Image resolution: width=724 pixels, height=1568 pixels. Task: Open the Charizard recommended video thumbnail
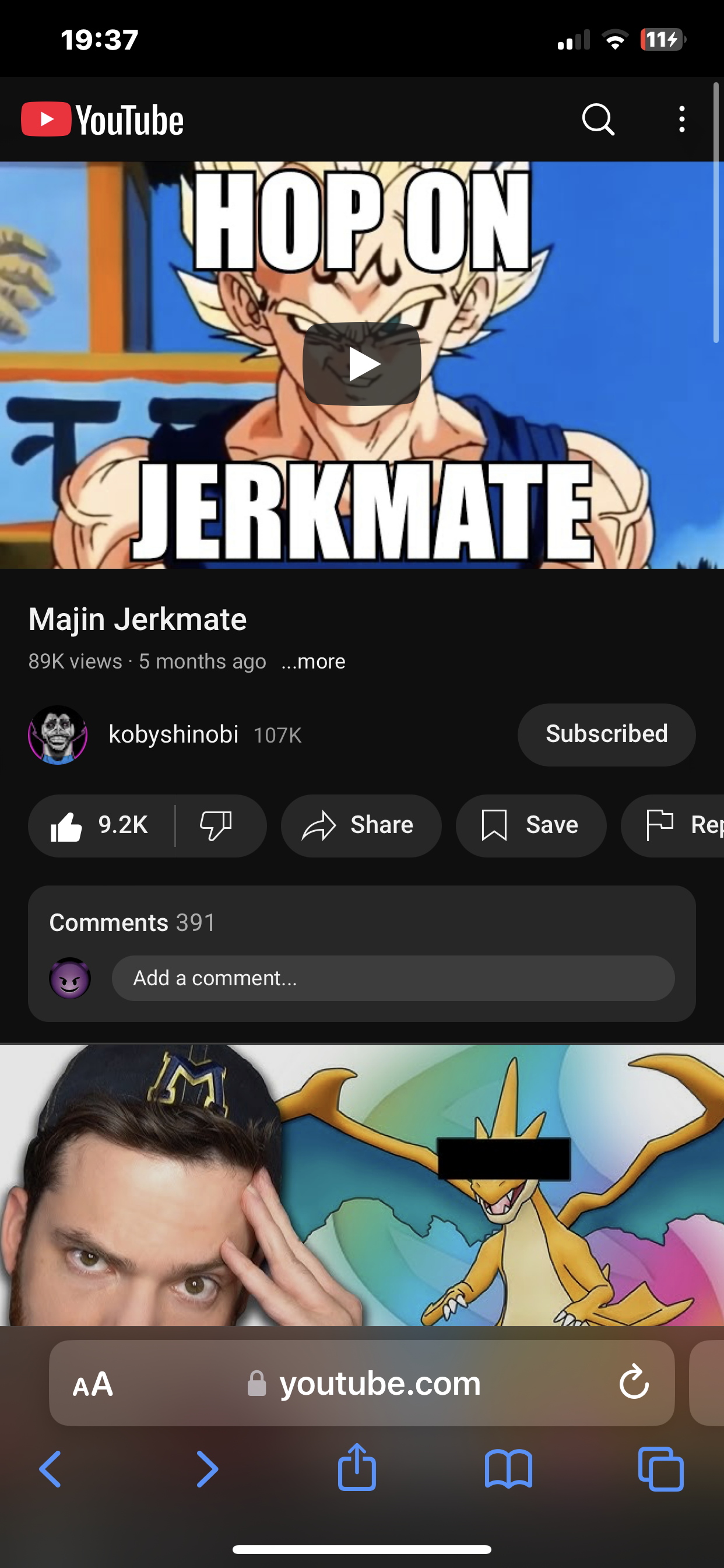(x=362, y=1185)
